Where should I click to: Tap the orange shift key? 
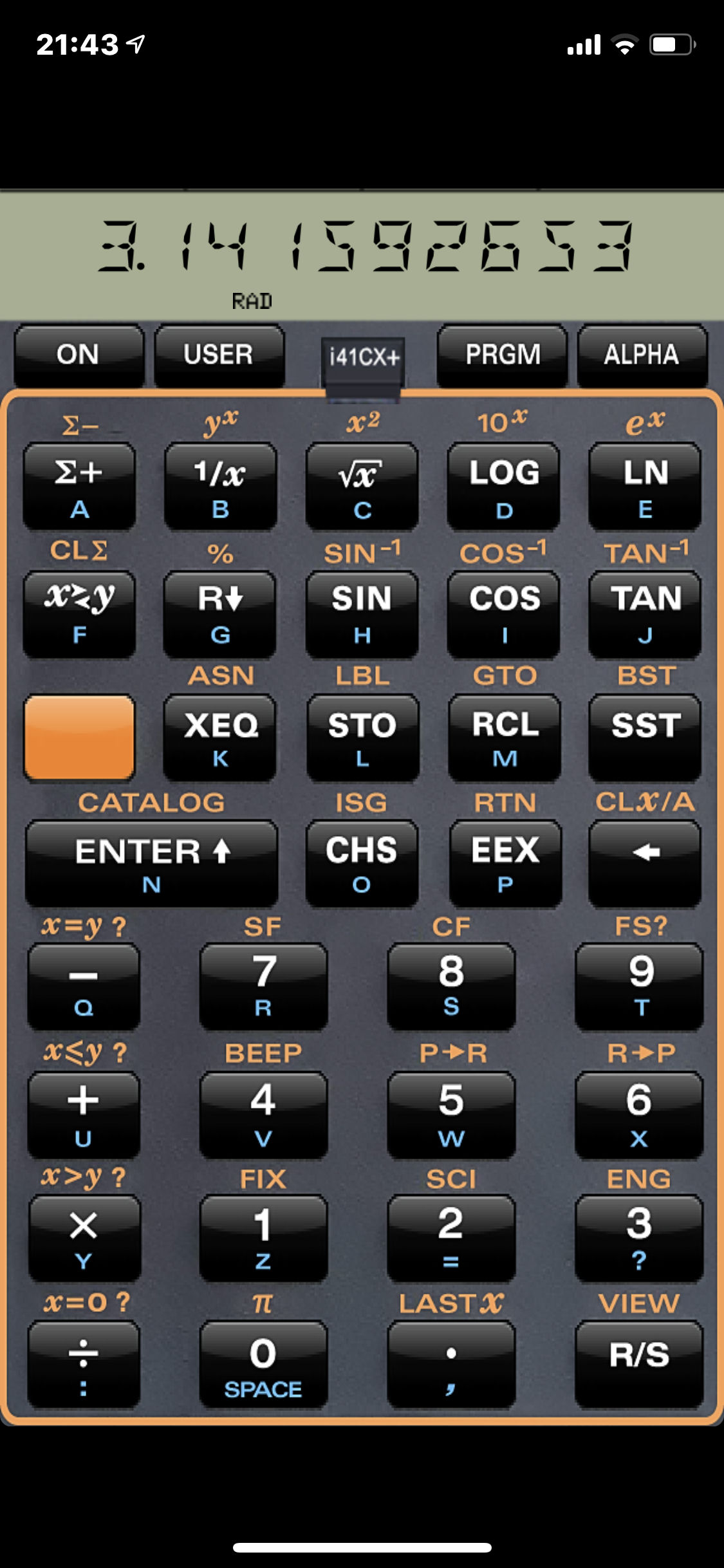79,736
